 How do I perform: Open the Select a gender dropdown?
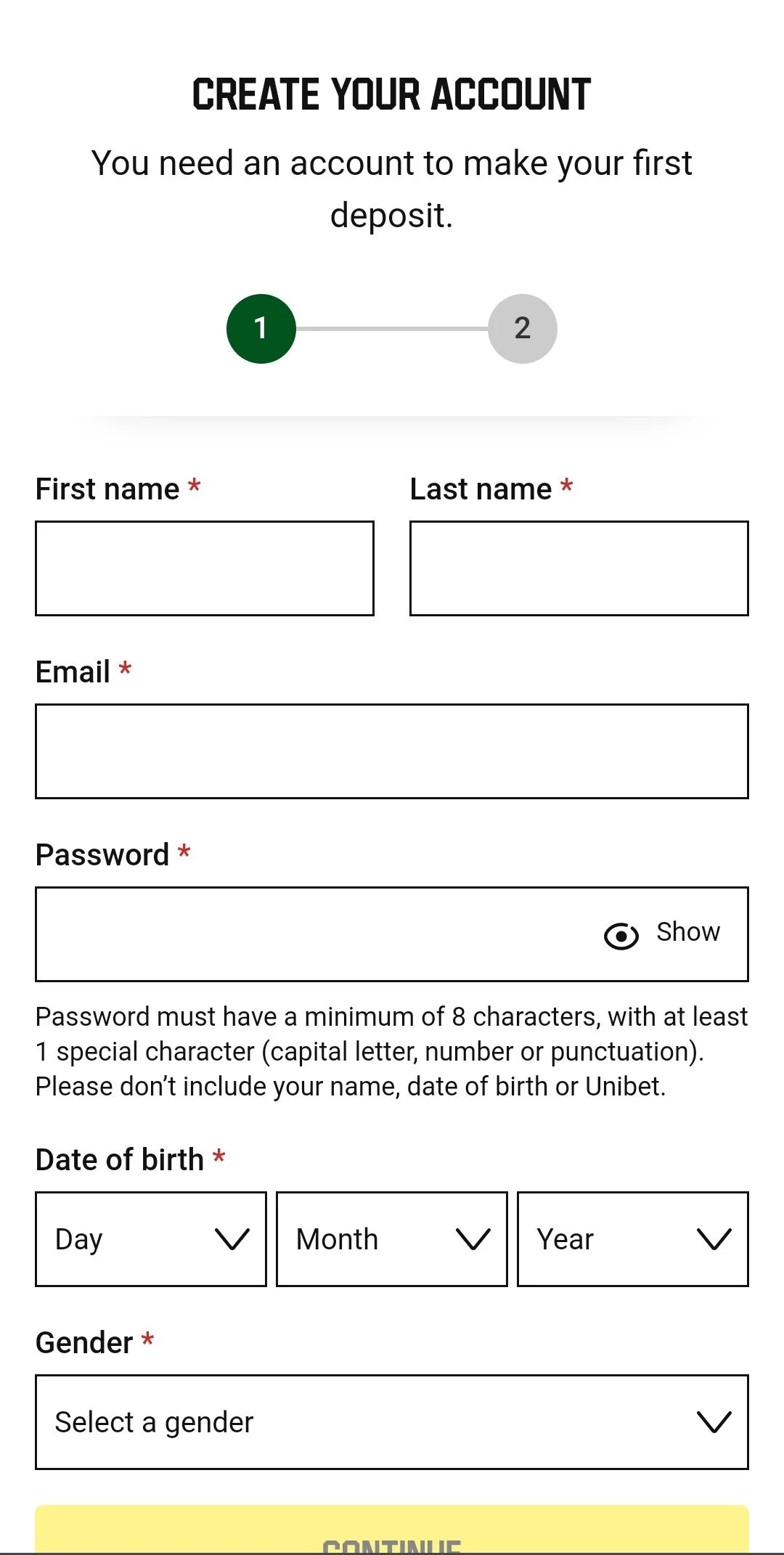point(392,1422)
